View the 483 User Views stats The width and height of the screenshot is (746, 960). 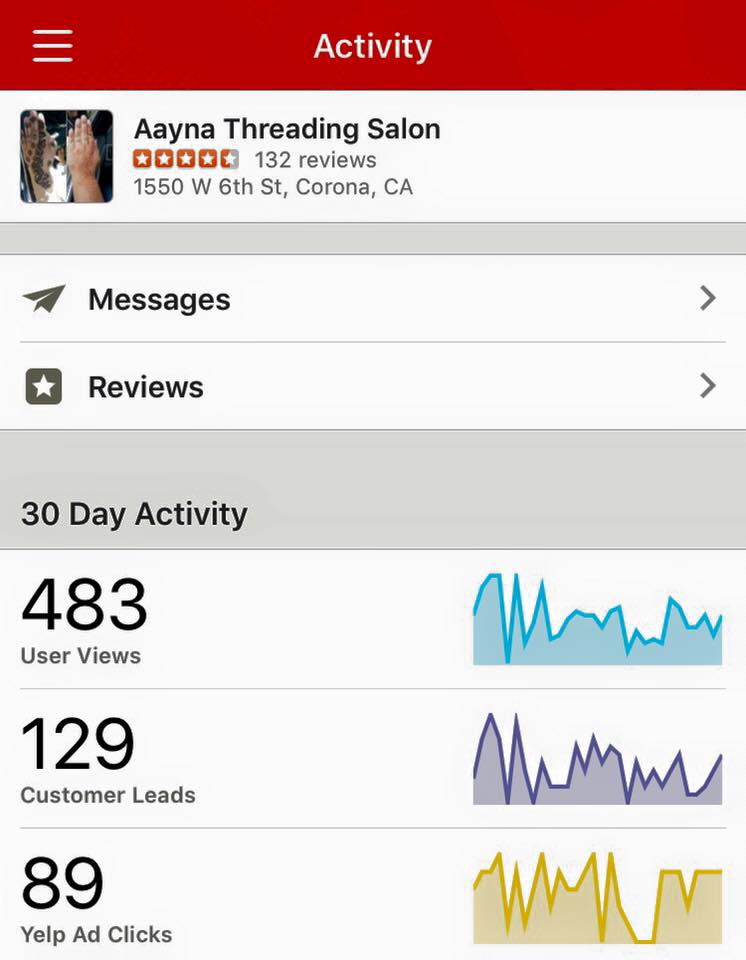tap(372, 620)
